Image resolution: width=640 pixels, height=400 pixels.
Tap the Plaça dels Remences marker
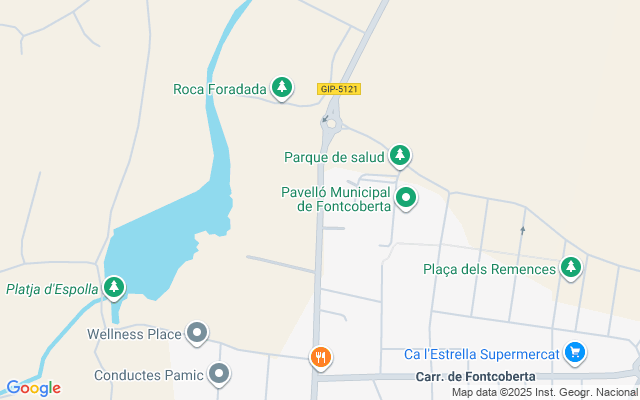coord(571,267)
